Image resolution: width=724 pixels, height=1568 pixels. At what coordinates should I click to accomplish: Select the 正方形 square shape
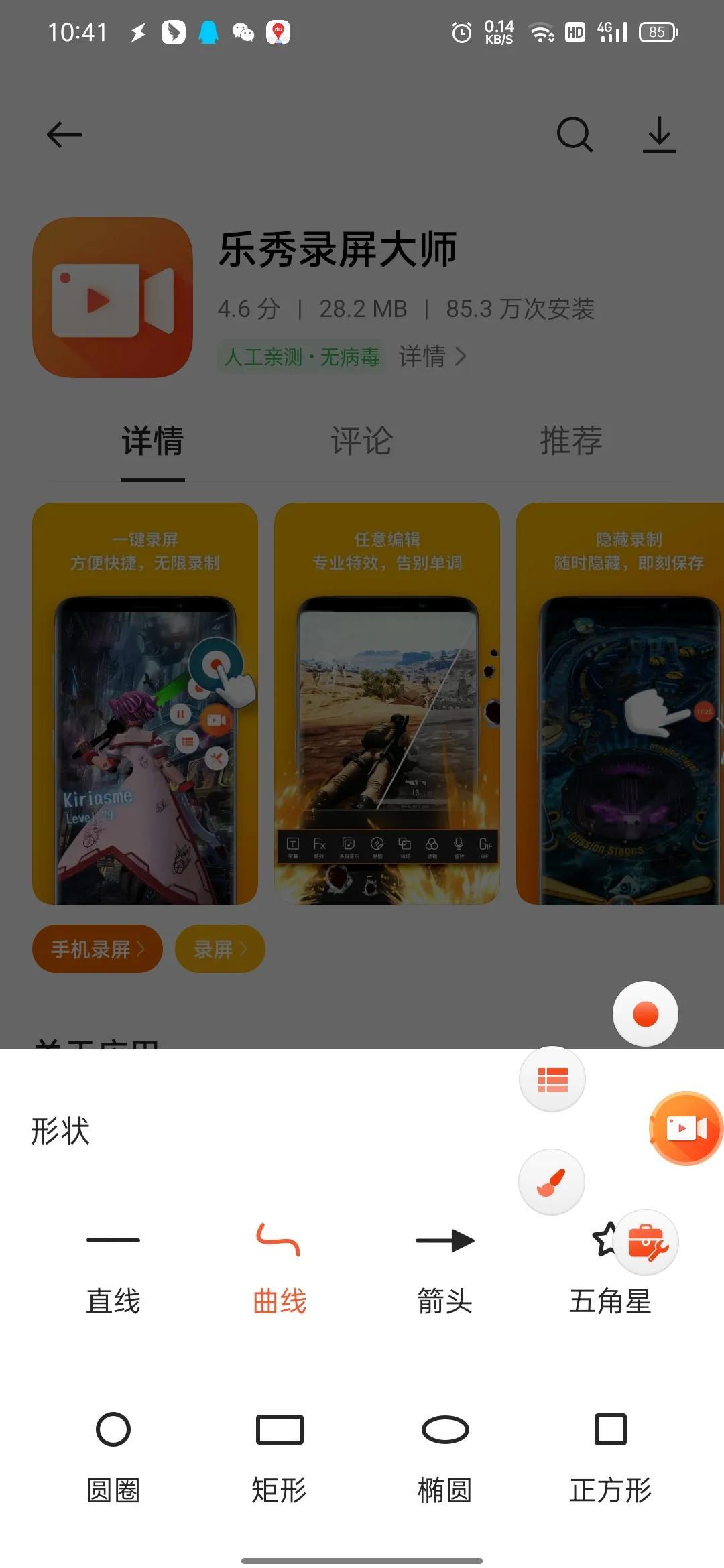pyautogui.click(x=610, y=1455)
